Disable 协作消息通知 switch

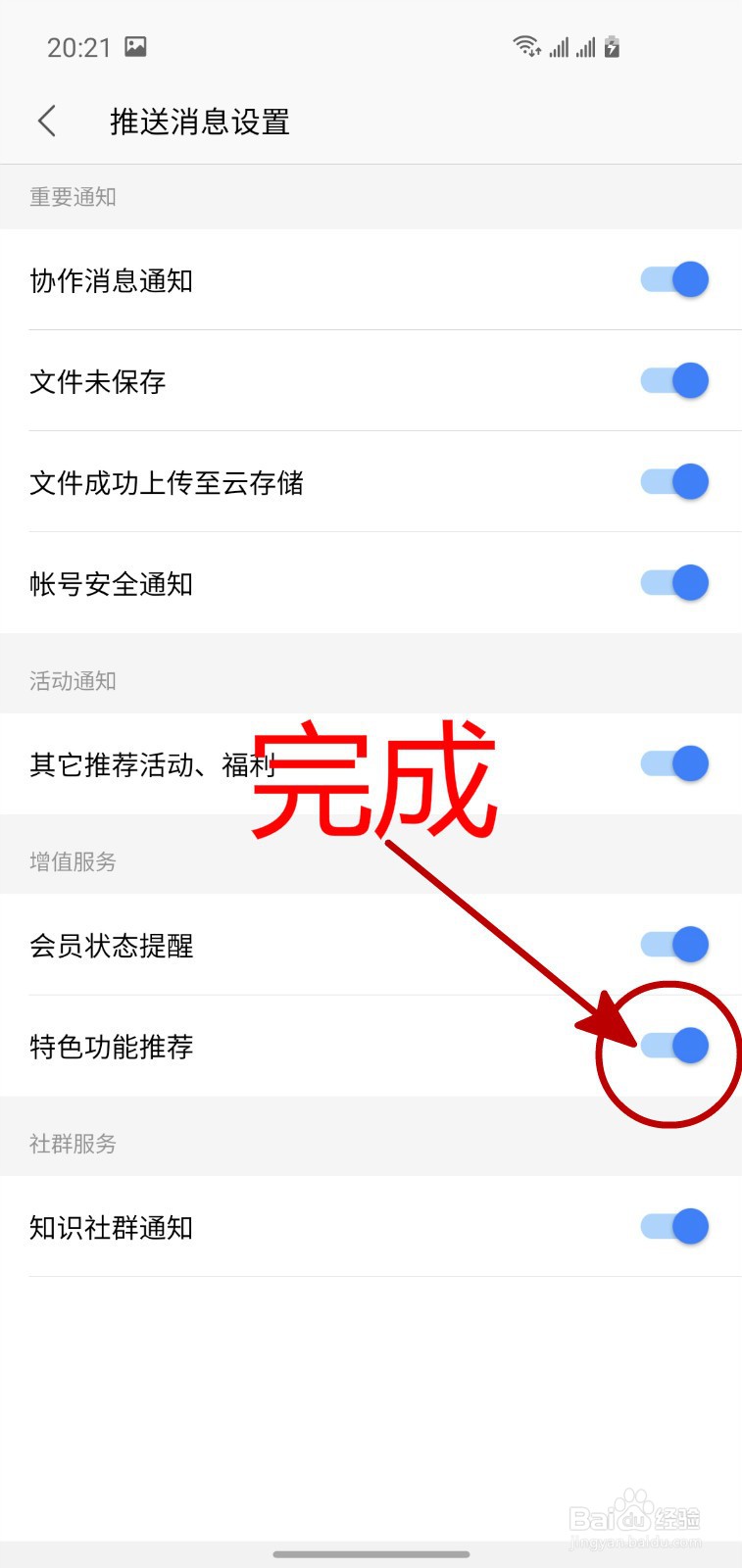[x=673, y=279]
